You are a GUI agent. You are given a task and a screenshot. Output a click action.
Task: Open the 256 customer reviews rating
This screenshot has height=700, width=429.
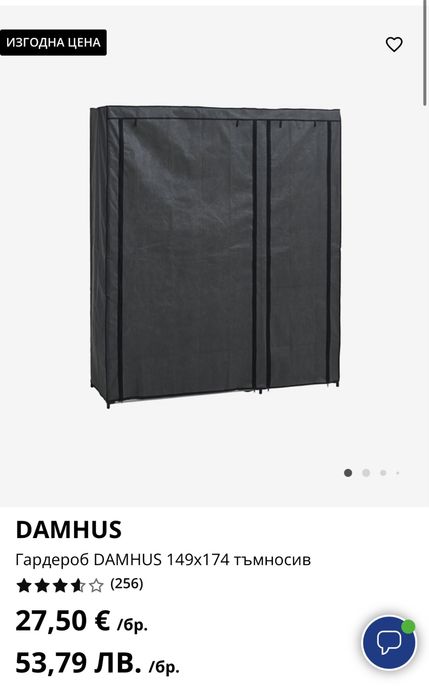[x=79, y=584]
